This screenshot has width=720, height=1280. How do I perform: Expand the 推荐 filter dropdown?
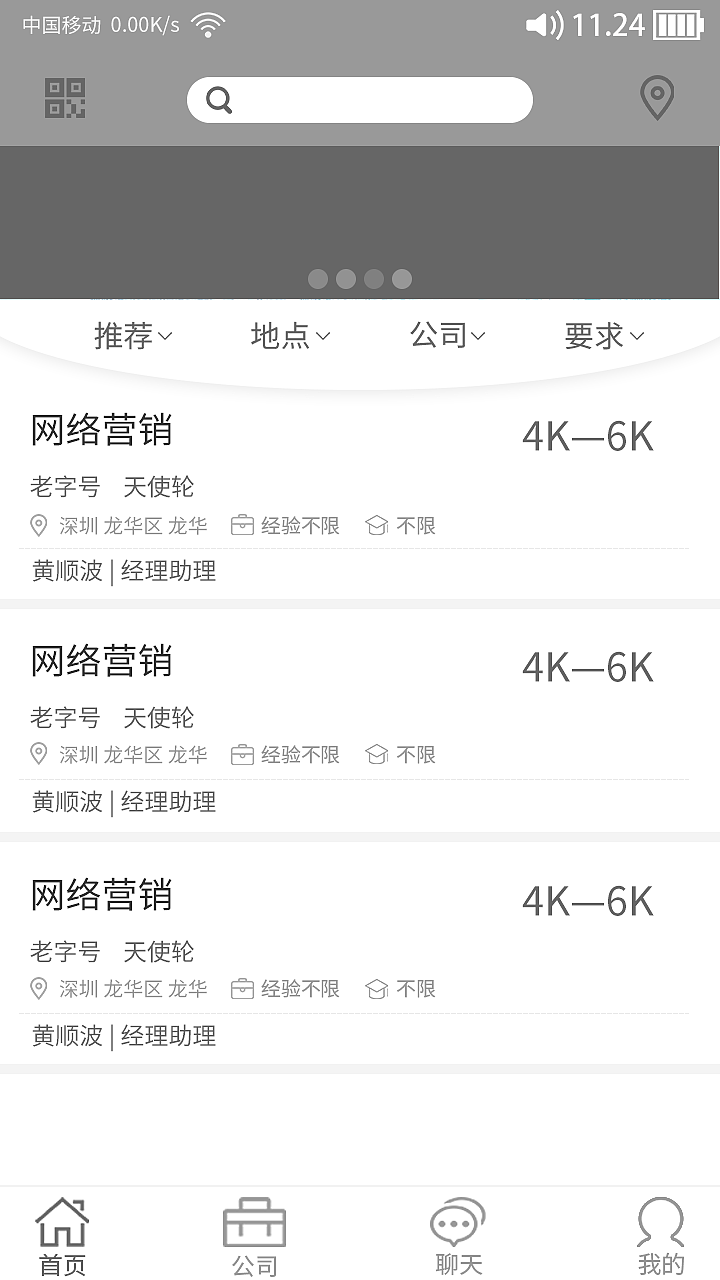pyautogui.click(x=133, y=336)
